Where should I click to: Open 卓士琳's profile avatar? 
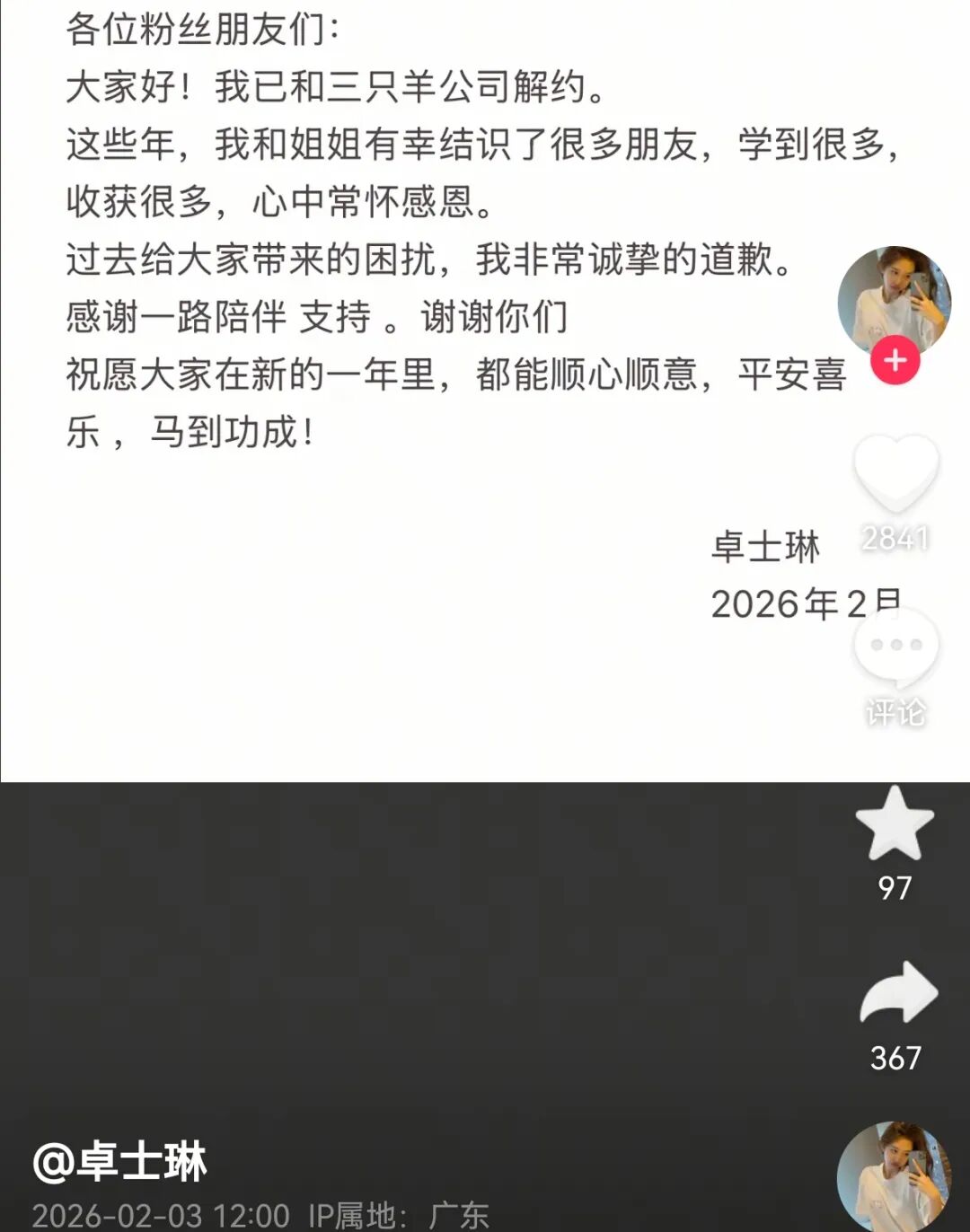pos(894,299)
